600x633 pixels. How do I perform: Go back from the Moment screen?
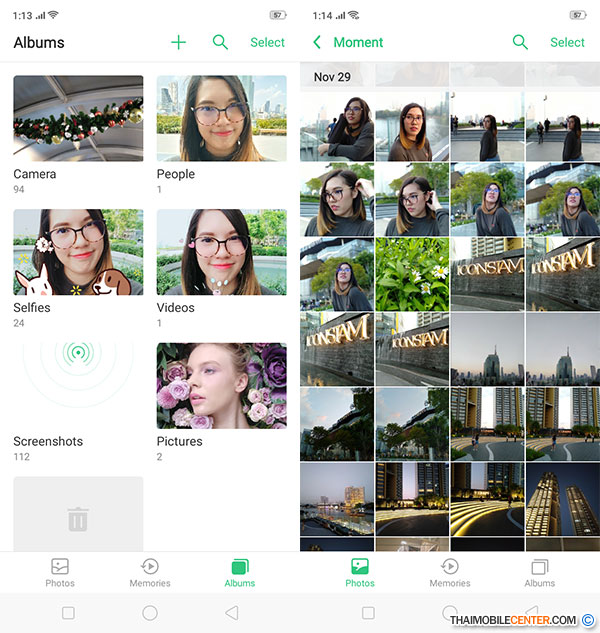click(317, 42)
